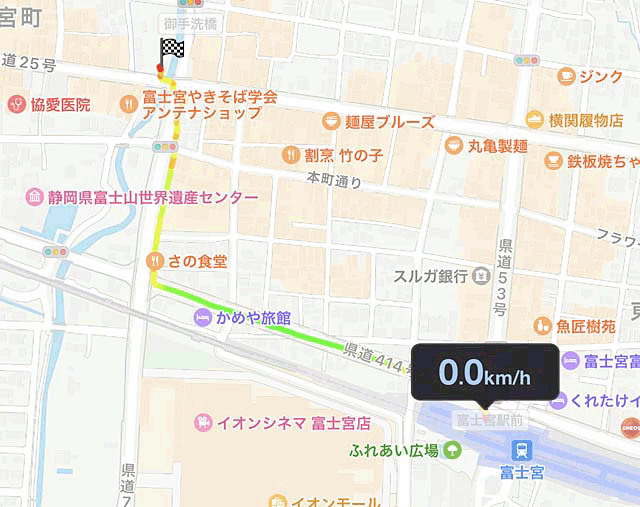Tap the checkered finish flag marker
Screen dimensions: 640x507
pyautogui.click(x=172, y=50)
